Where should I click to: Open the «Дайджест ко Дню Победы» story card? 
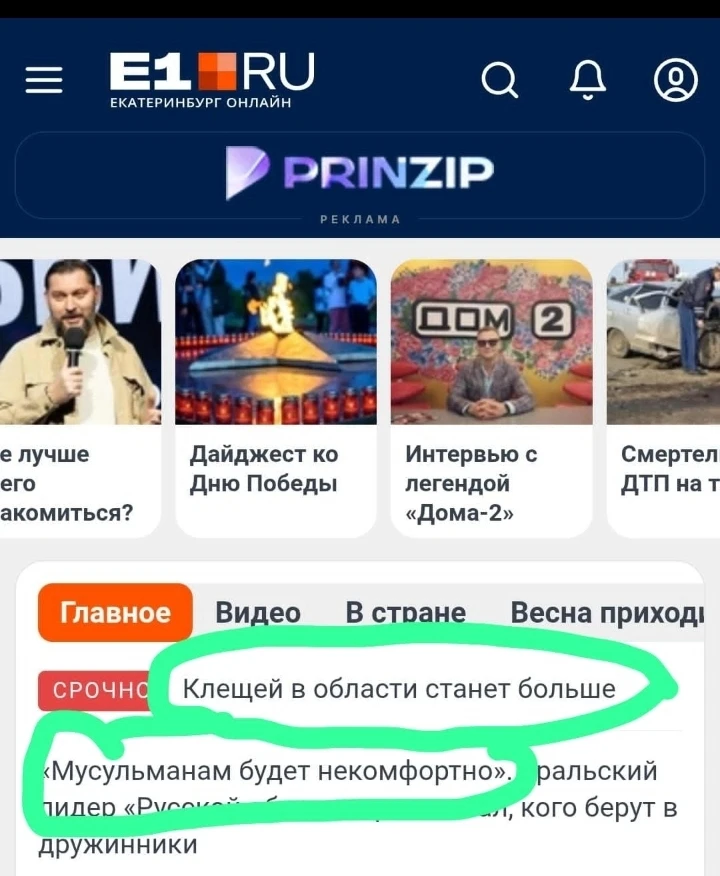(276, 395)
